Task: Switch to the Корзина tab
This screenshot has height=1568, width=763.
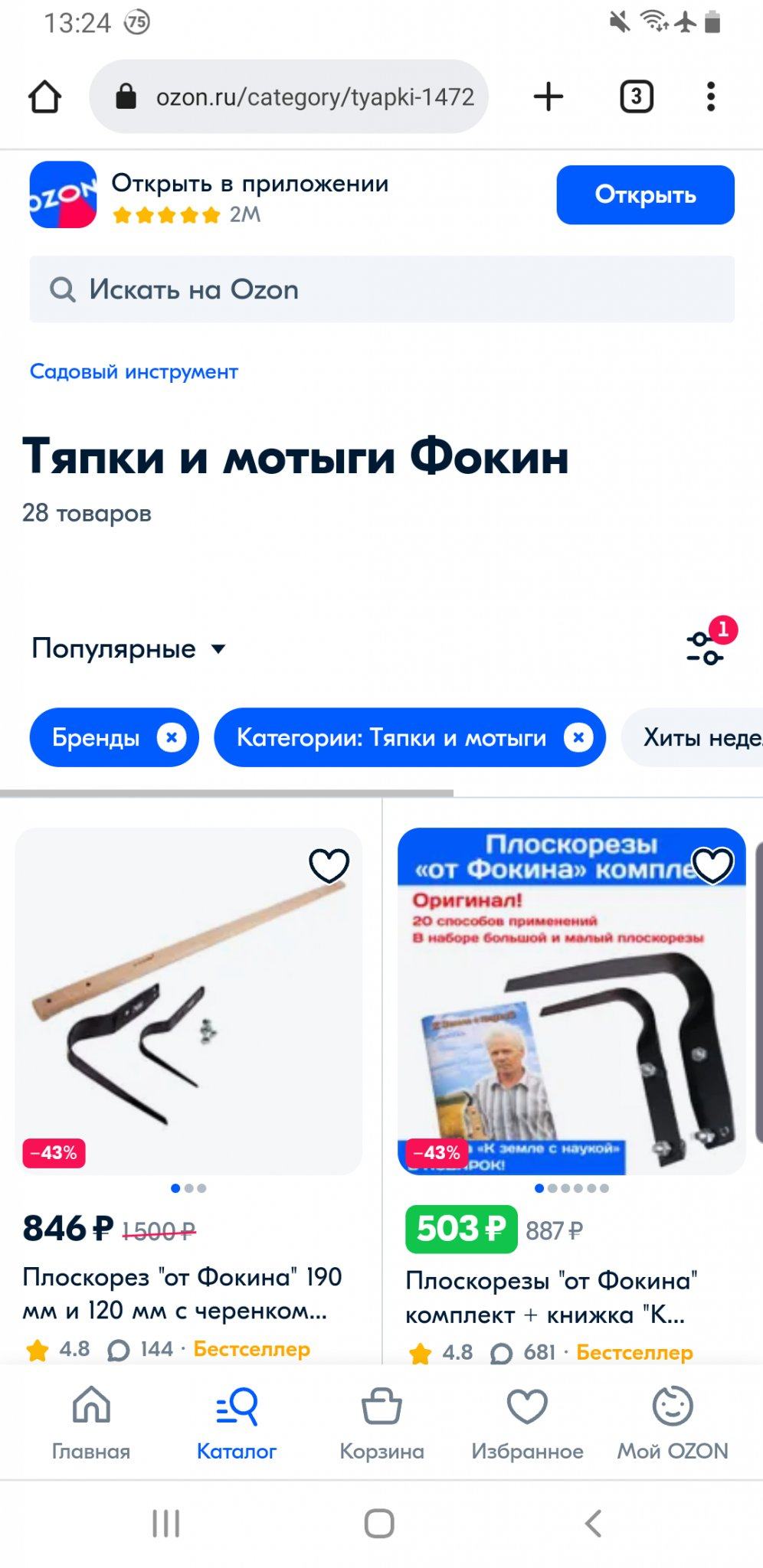Action: pyautogui.click(x=381, y=1423)
